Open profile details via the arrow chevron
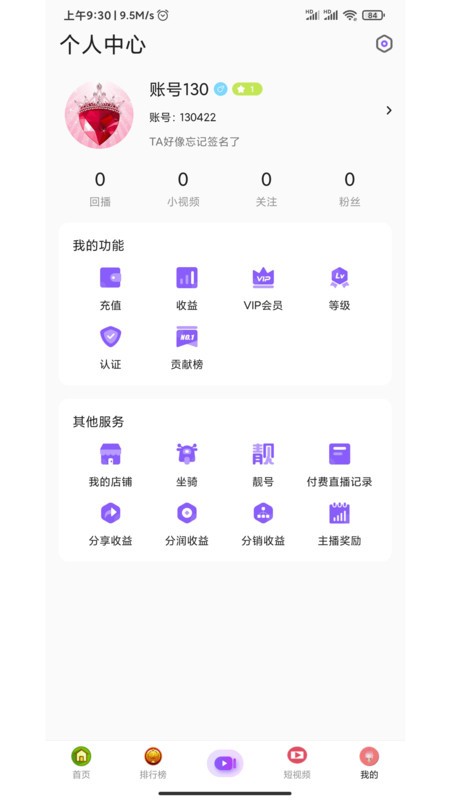 [389, 110]
